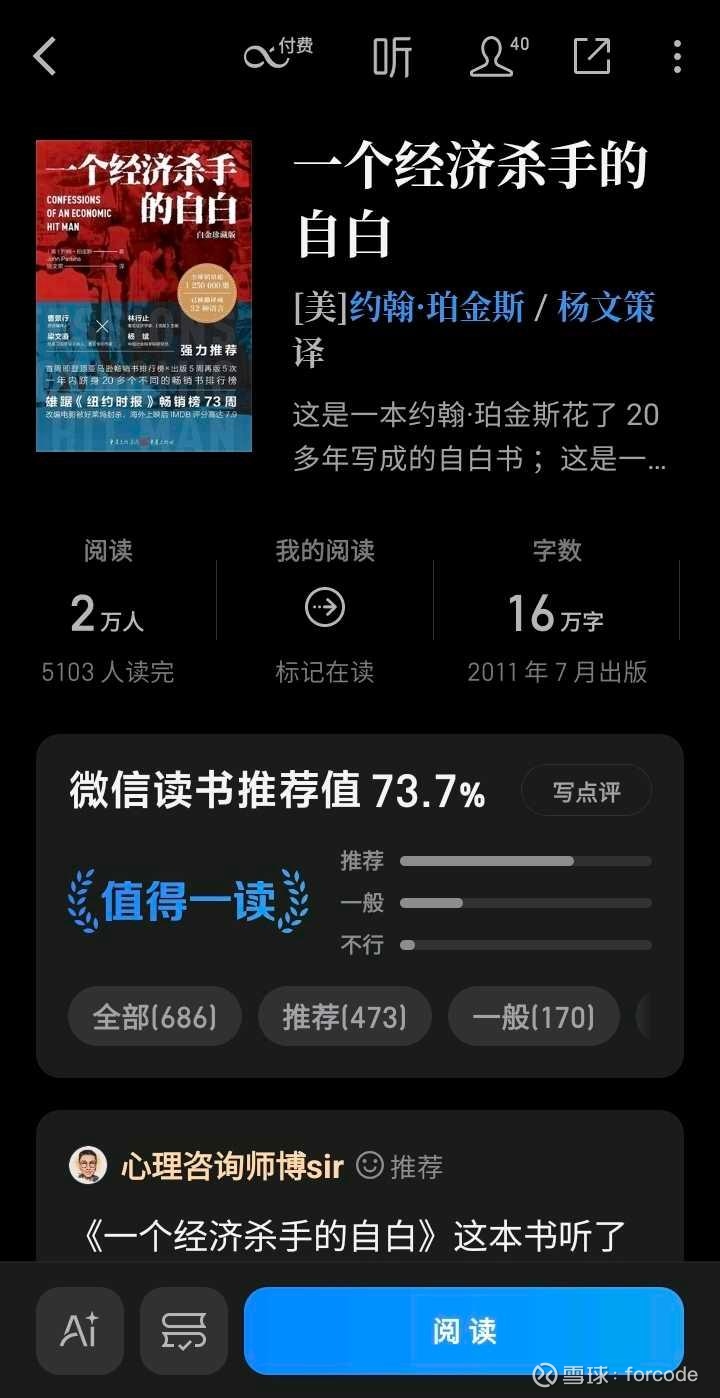
Task: Open reviewer 心理咨询师博sir's profile
Action: coord(232,1166)
